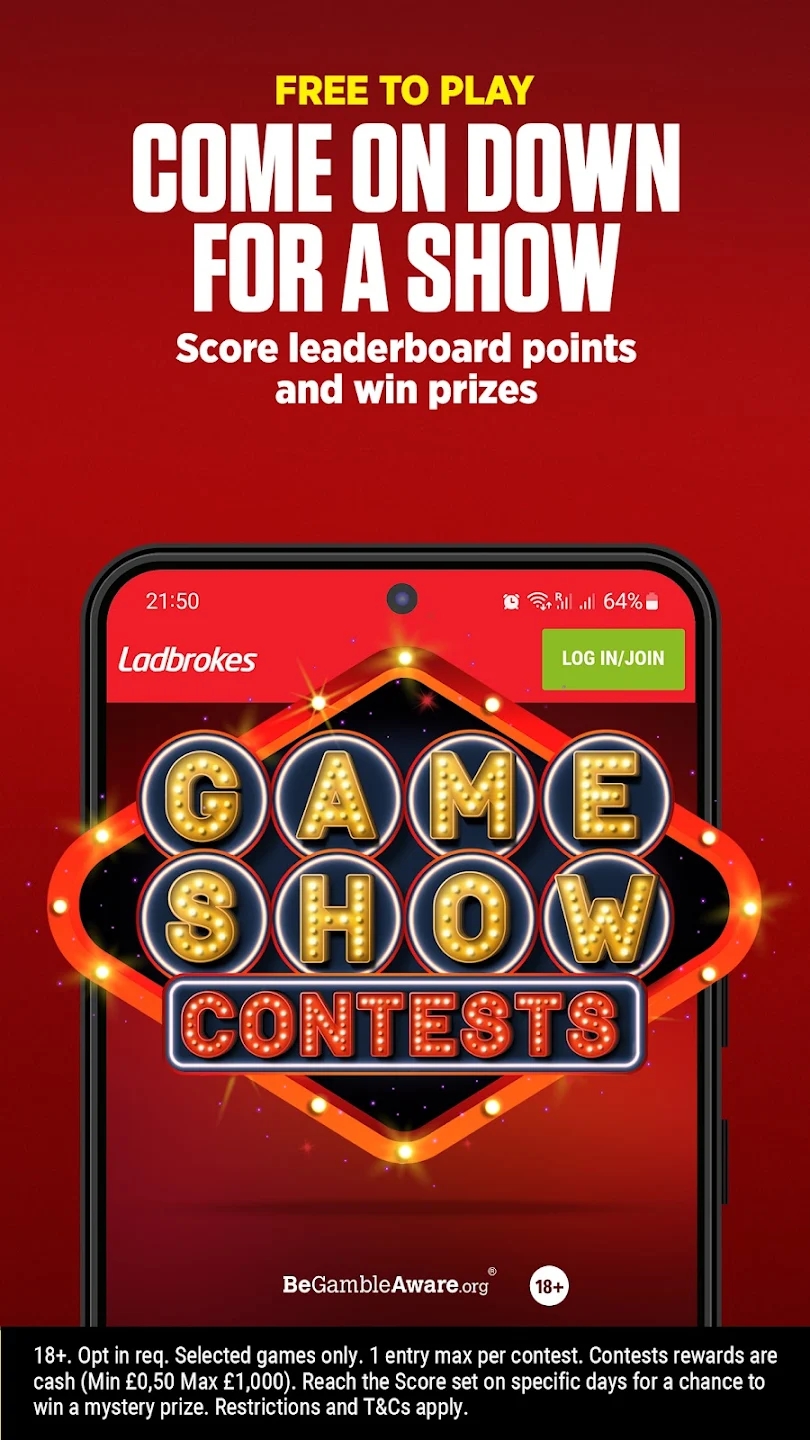Tap the alarm clock icon in status bar

[x=510, y=601]
